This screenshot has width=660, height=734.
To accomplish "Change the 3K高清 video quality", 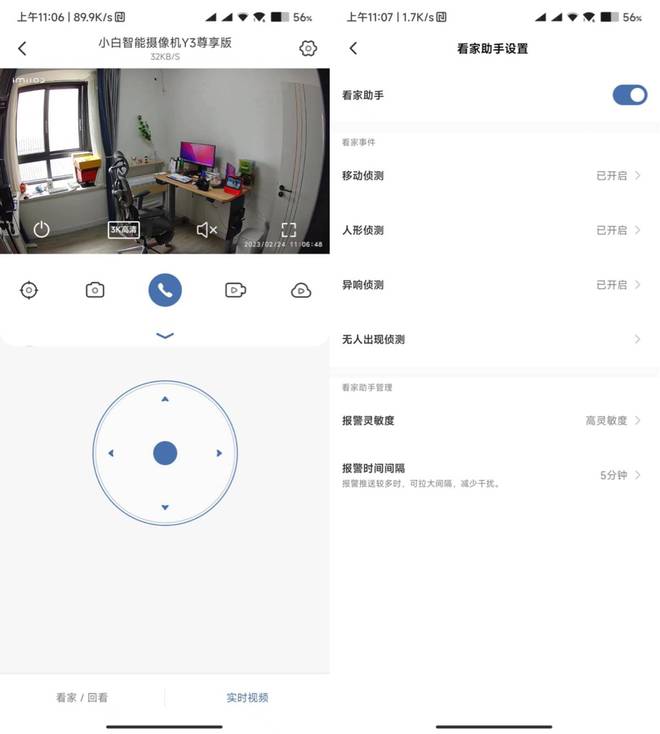I will click(x=123, y=229).
